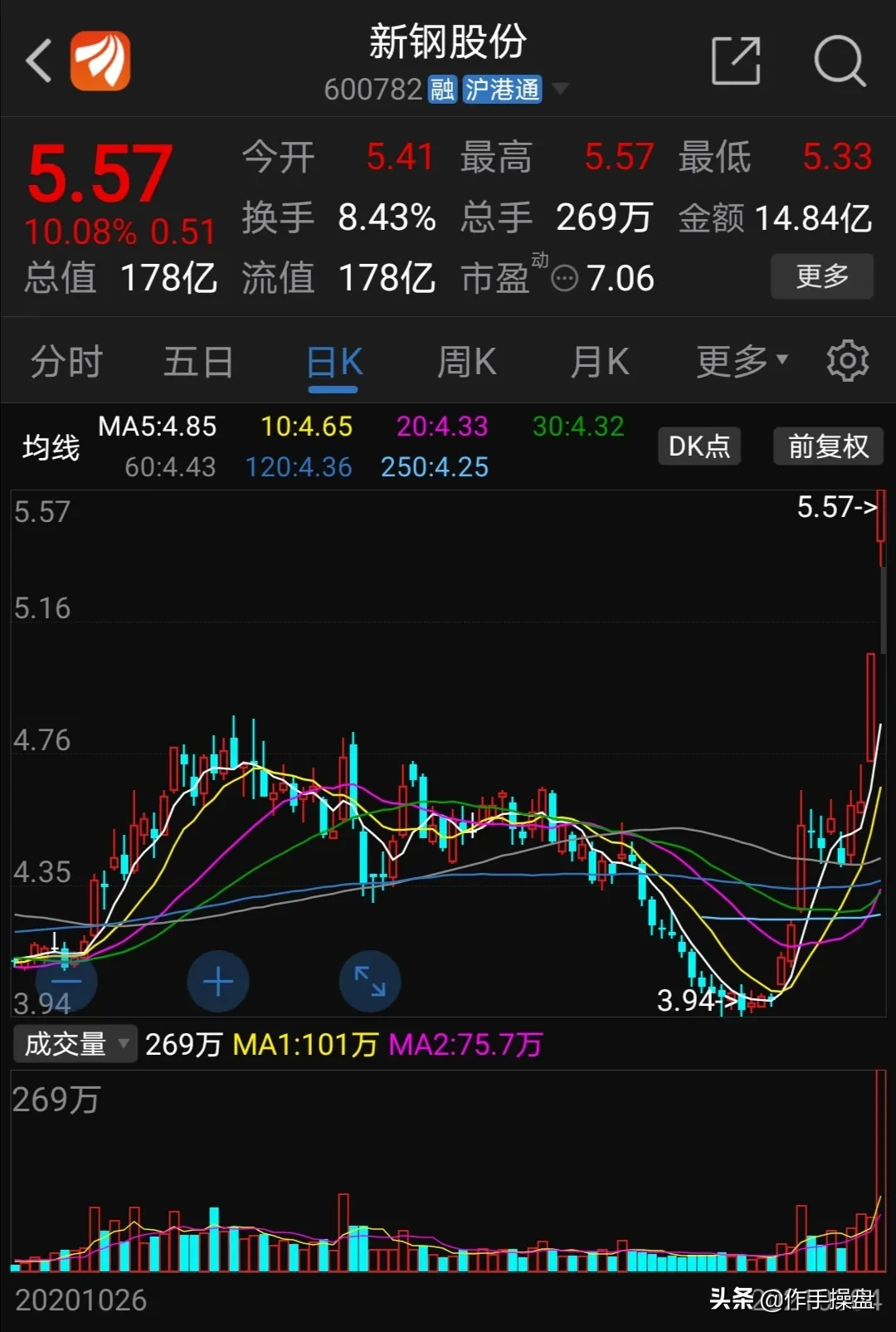The width and height of the screenshot is (896, 1332).
Task: Switch to the 月K tab
Action: tap(599, 363)
